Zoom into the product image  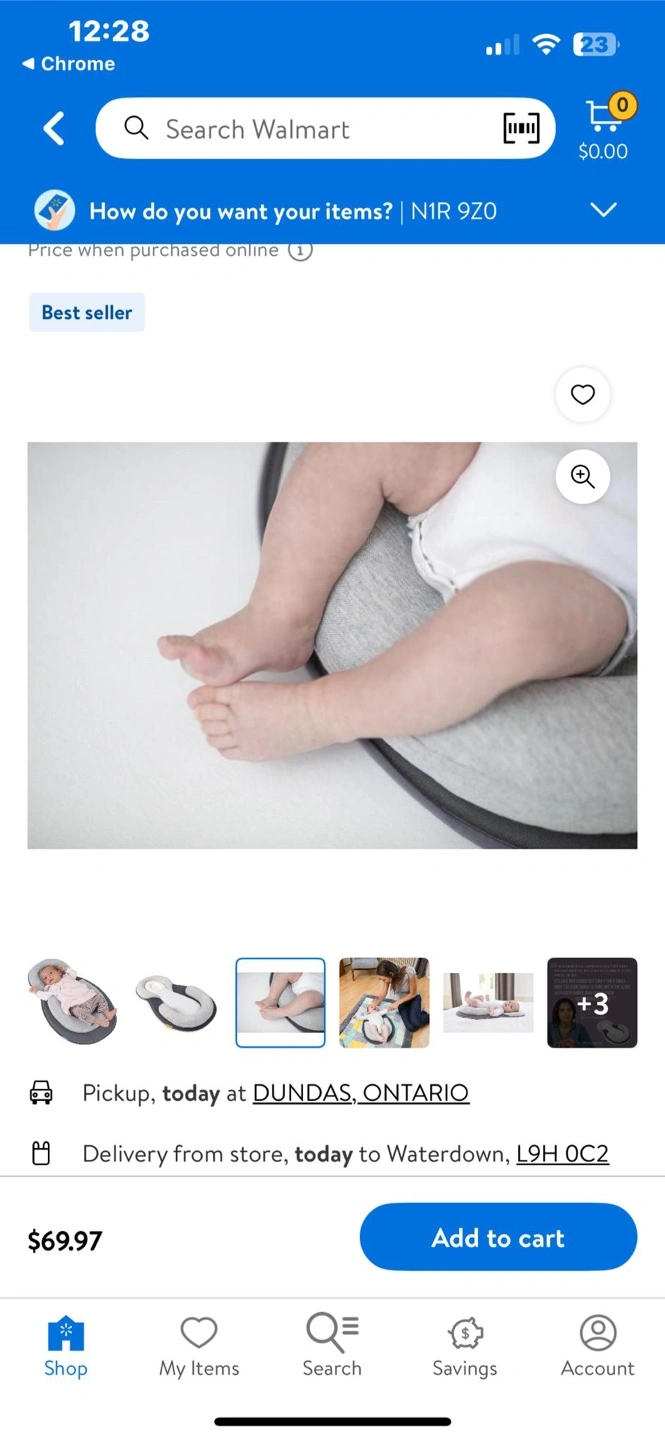583,476
